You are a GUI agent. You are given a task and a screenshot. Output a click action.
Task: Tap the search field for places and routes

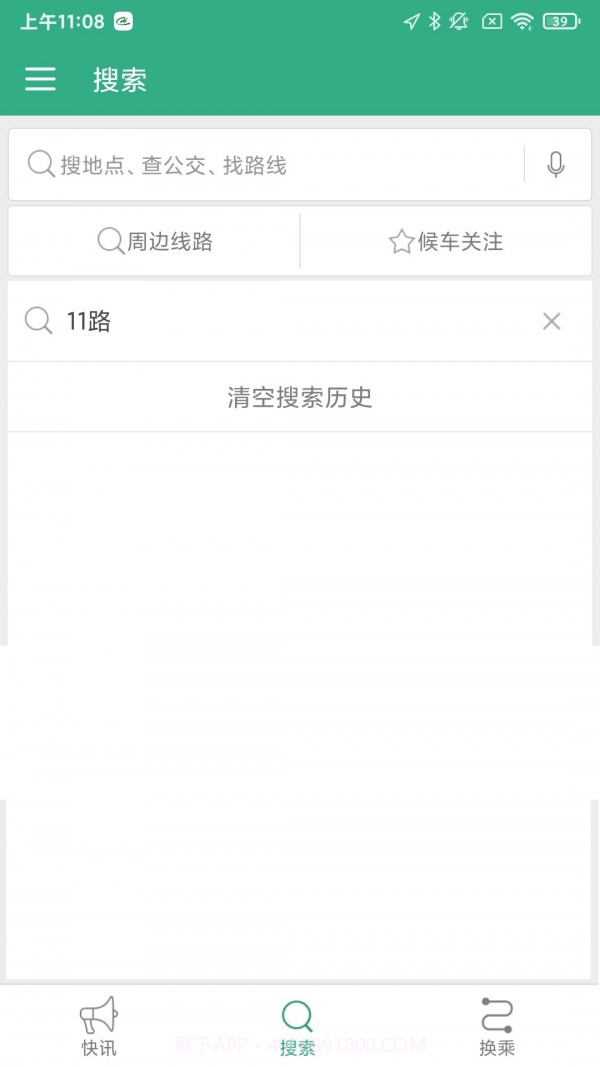[270, 165]
